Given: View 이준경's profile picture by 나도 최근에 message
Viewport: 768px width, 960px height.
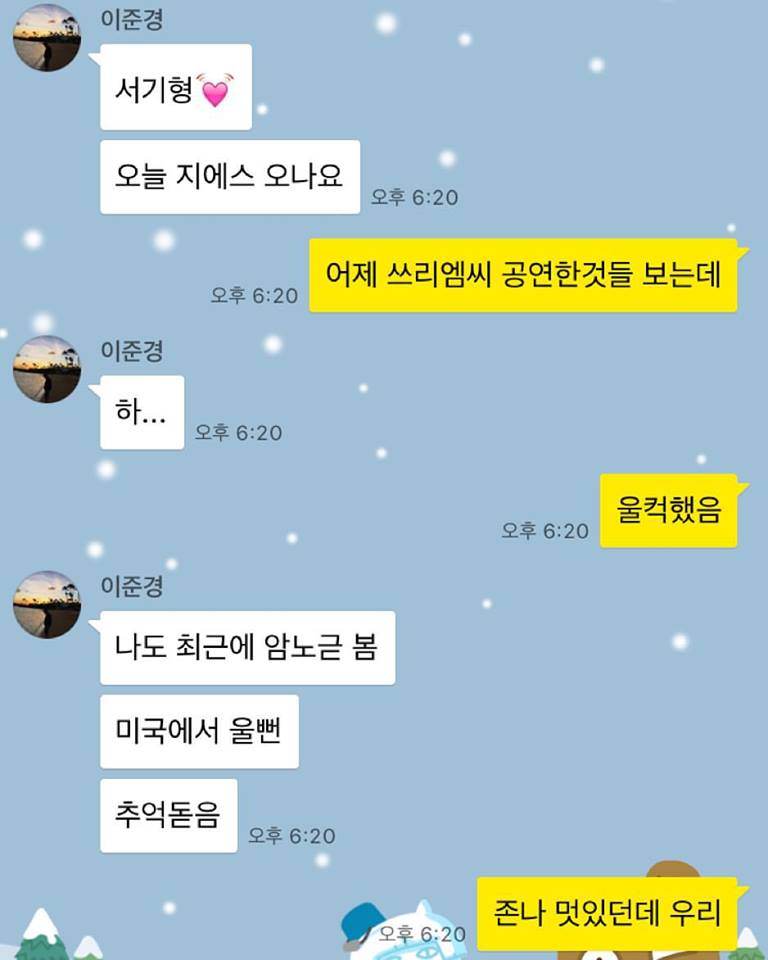Looking at the screenshot, I should pyautogui.click(x=46, y=604).
